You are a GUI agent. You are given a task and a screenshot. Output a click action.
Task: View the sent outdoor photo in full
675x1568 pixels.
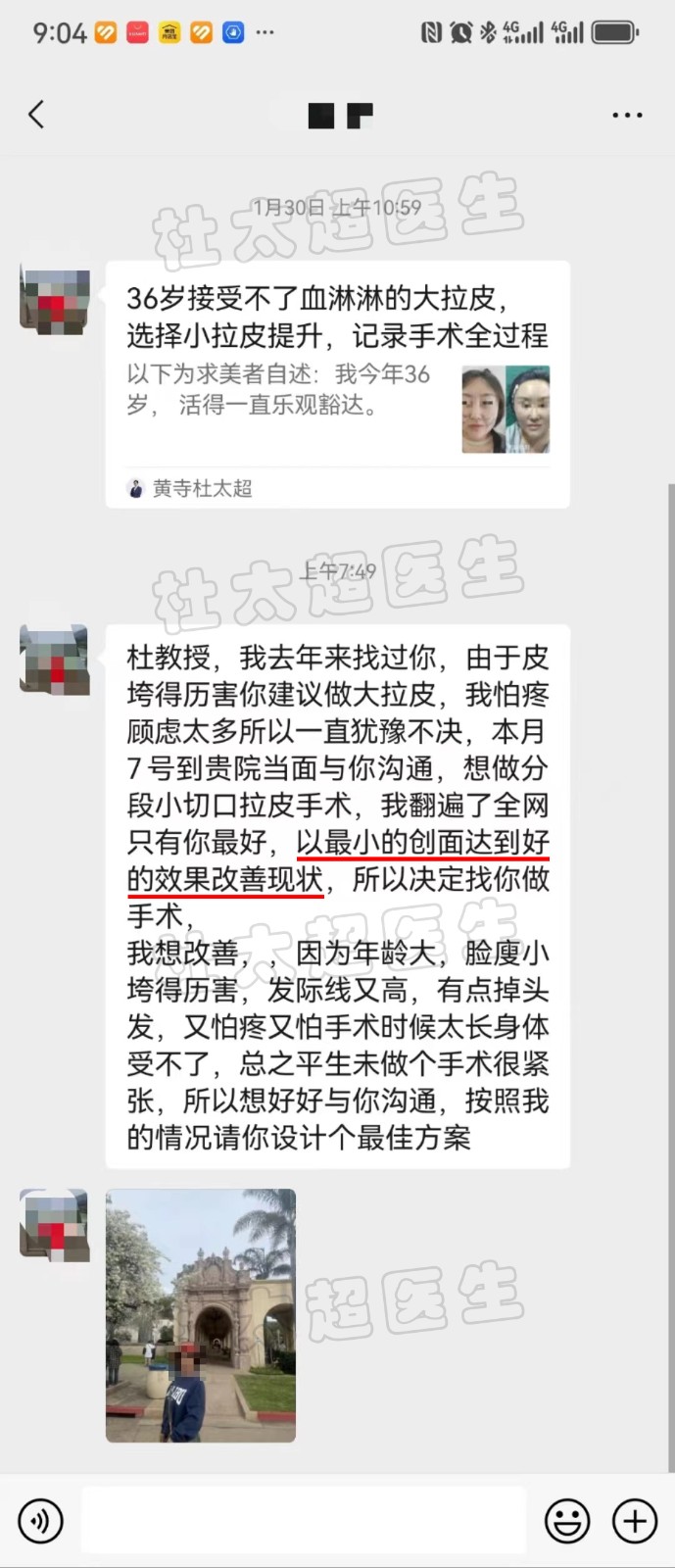coord(201,1315)
